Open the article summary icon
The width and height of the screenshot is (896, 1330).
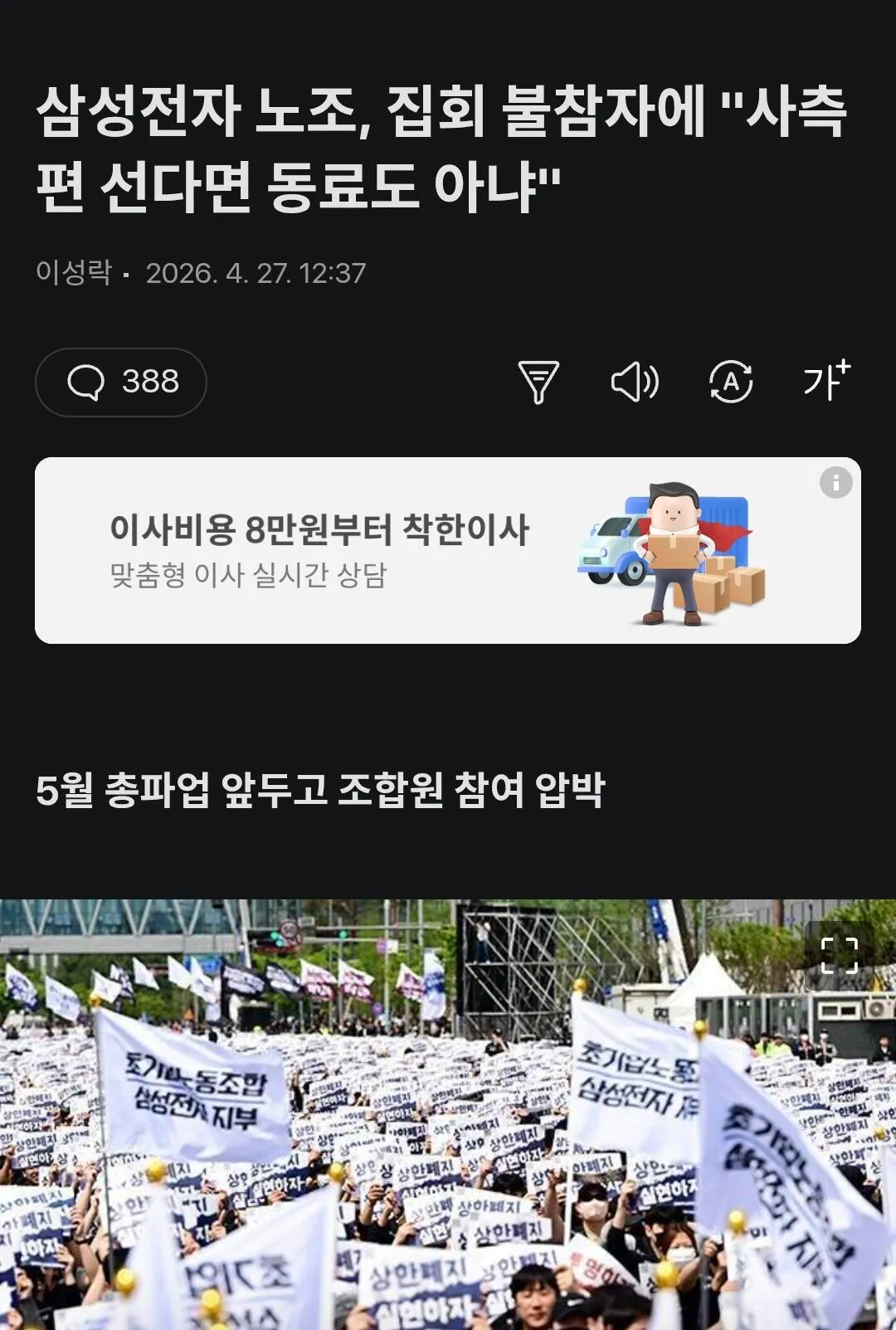538,382
